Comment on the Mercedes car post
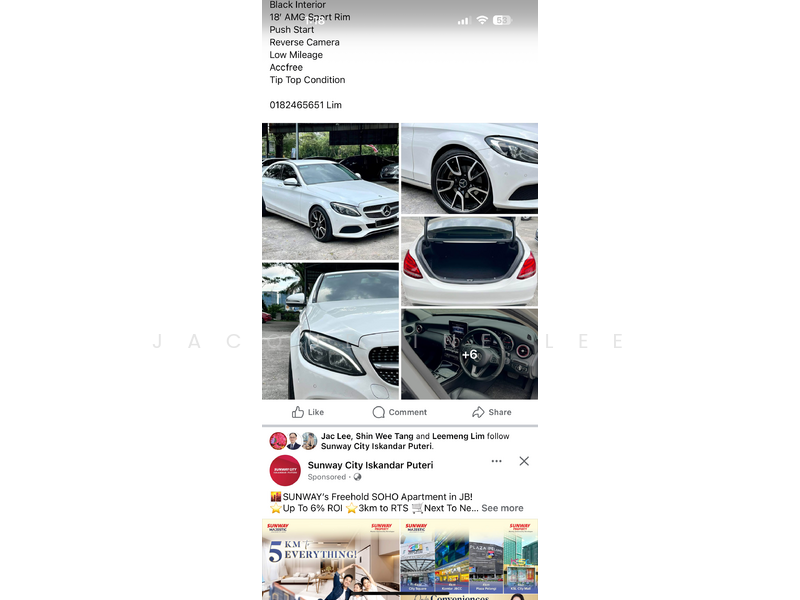This screenshot has width=800, height=600. tap(399, 412)
